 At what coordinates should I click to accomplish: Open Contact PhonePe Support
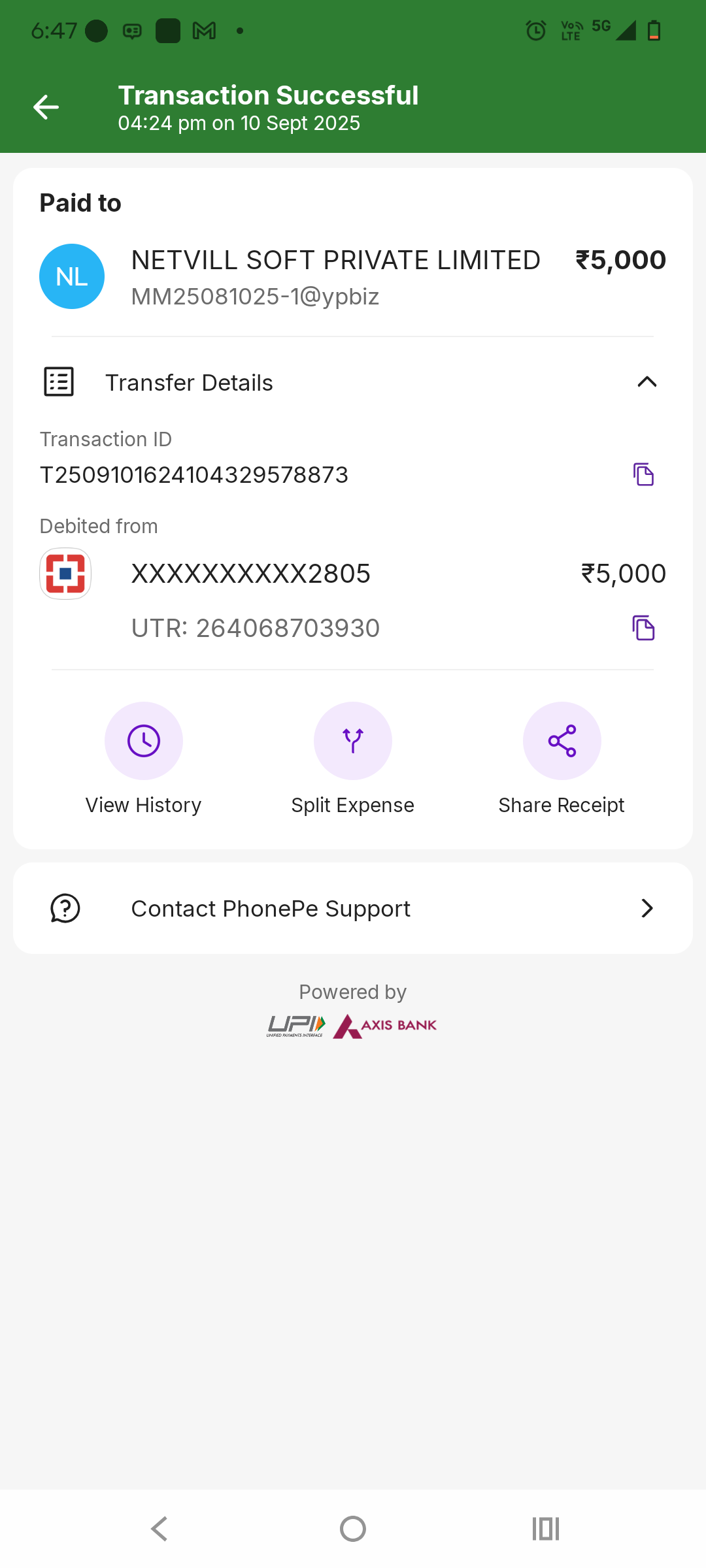pos(353,908)
